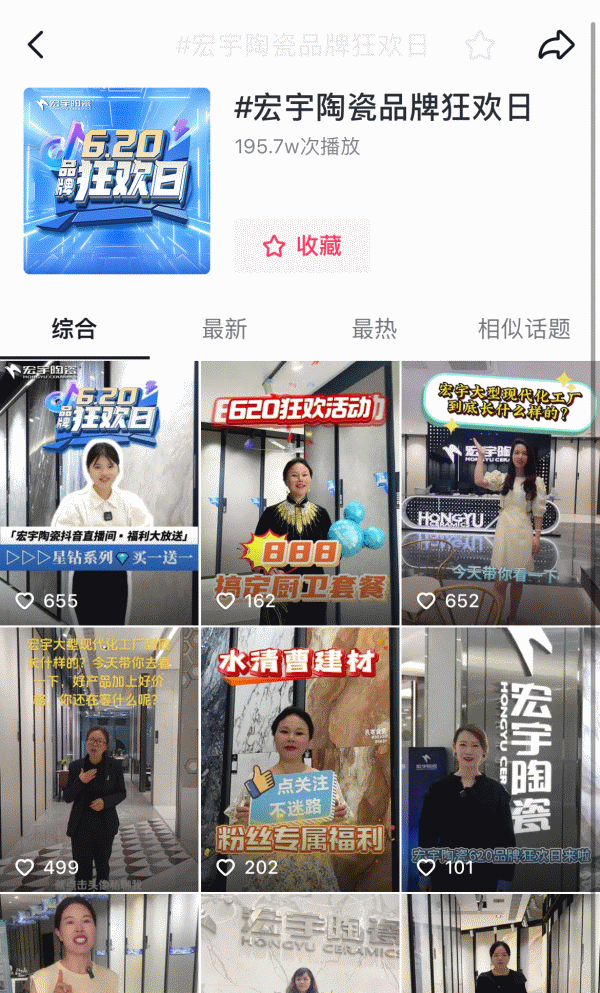Viewport: 600px width, 993px height.
Task: Switch to the 最热 tab
Action: click(374, 329)
